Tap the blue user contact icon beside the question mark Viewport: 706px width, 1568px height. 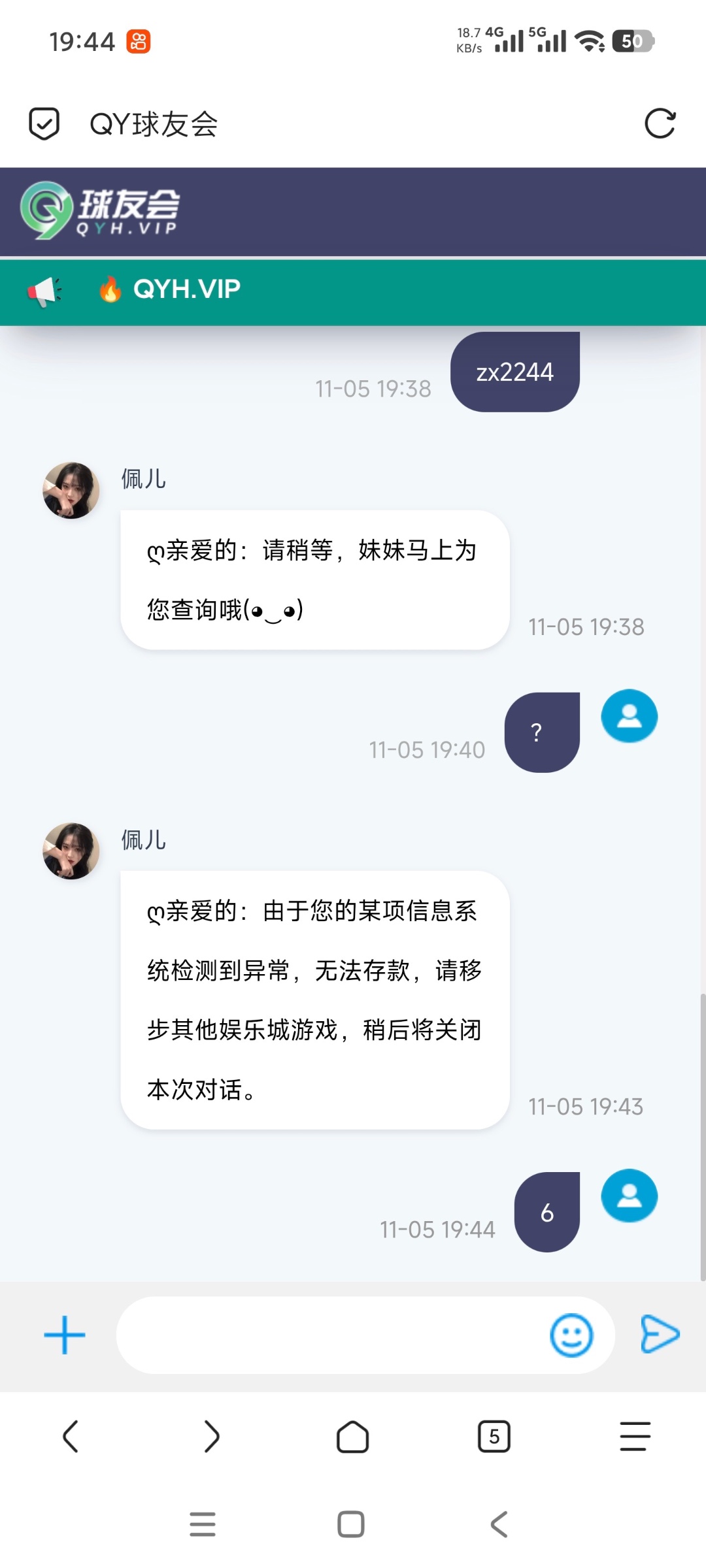pyautogui.click(x=629, y=716)
